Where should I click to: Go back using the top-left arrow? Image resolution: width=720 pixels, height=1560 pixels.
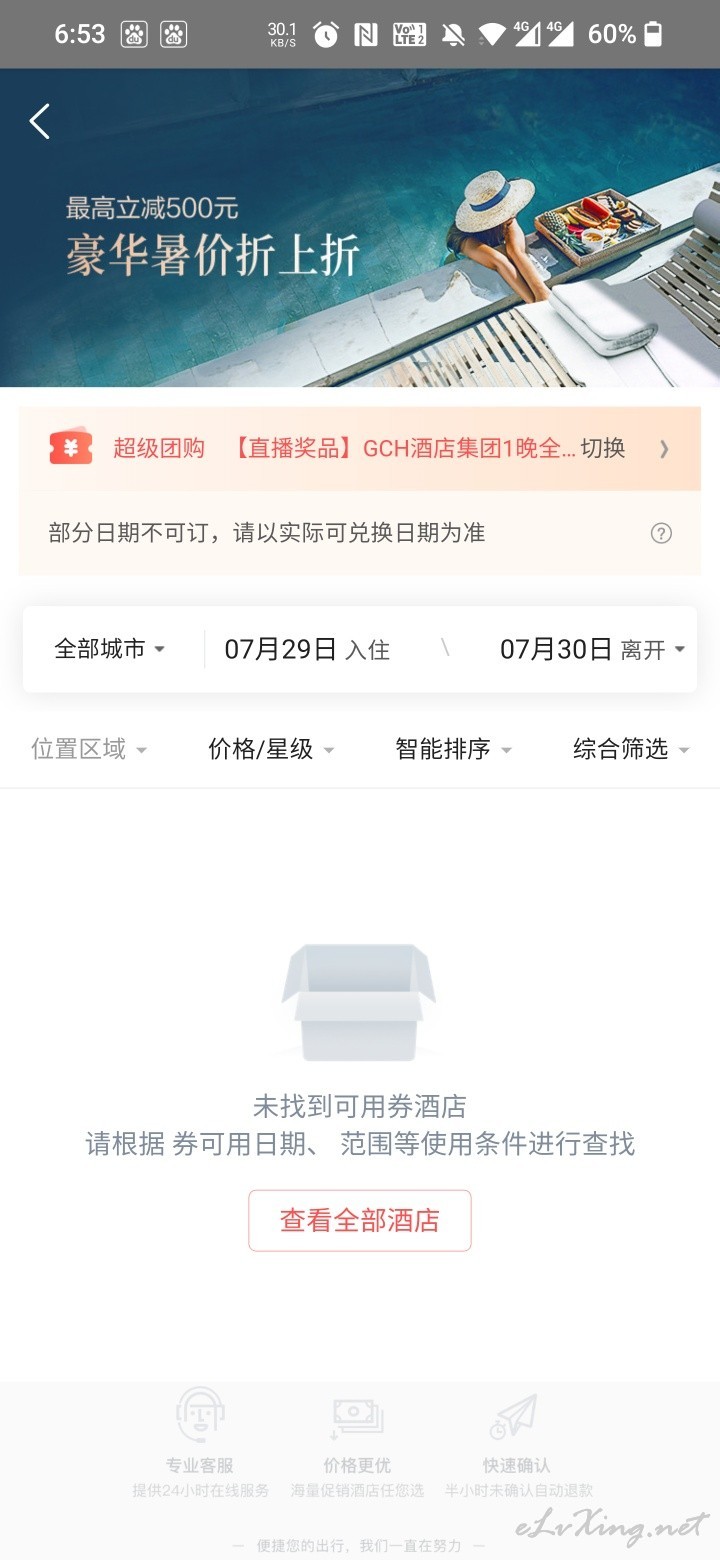tap(39, 121)
